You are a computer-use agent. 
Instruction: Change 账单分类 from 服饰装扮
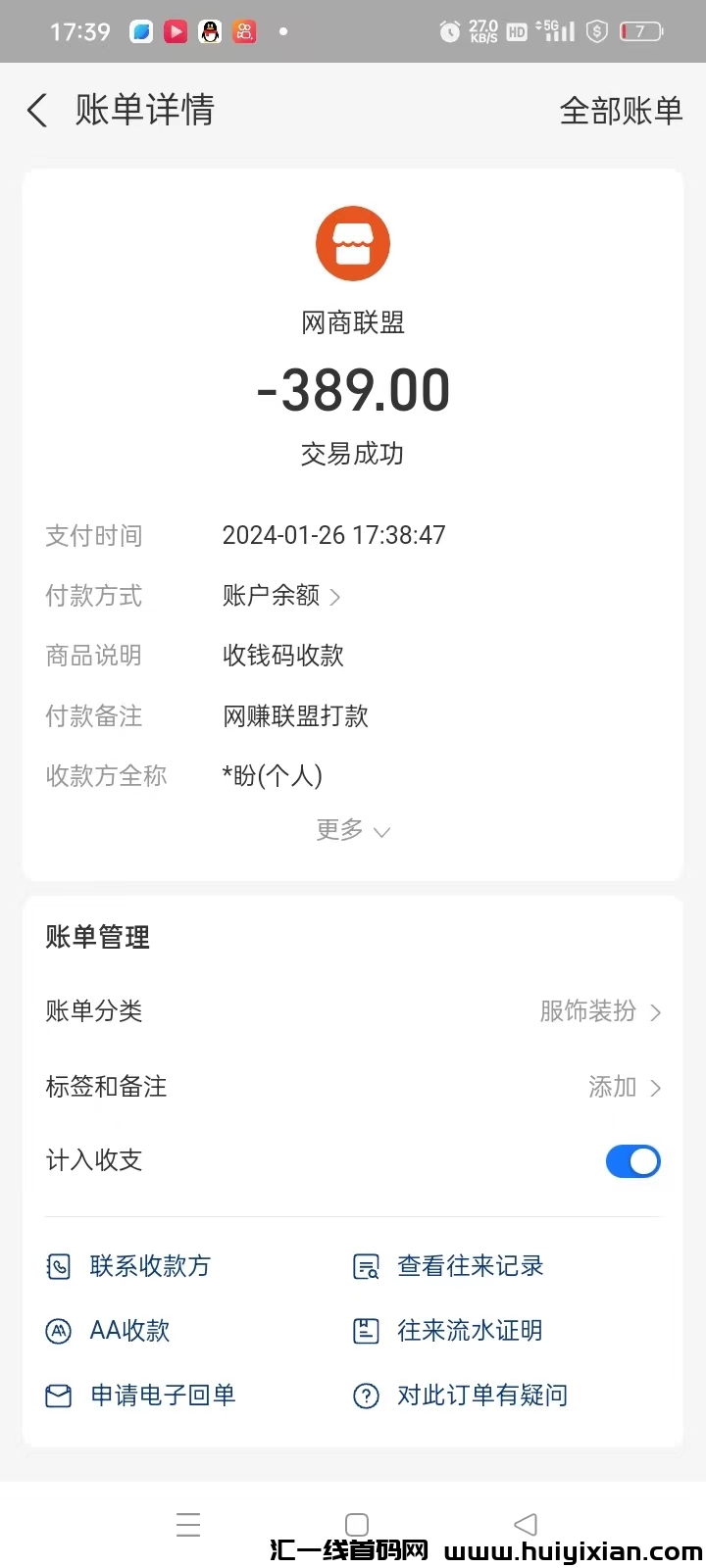point(600,1011)
